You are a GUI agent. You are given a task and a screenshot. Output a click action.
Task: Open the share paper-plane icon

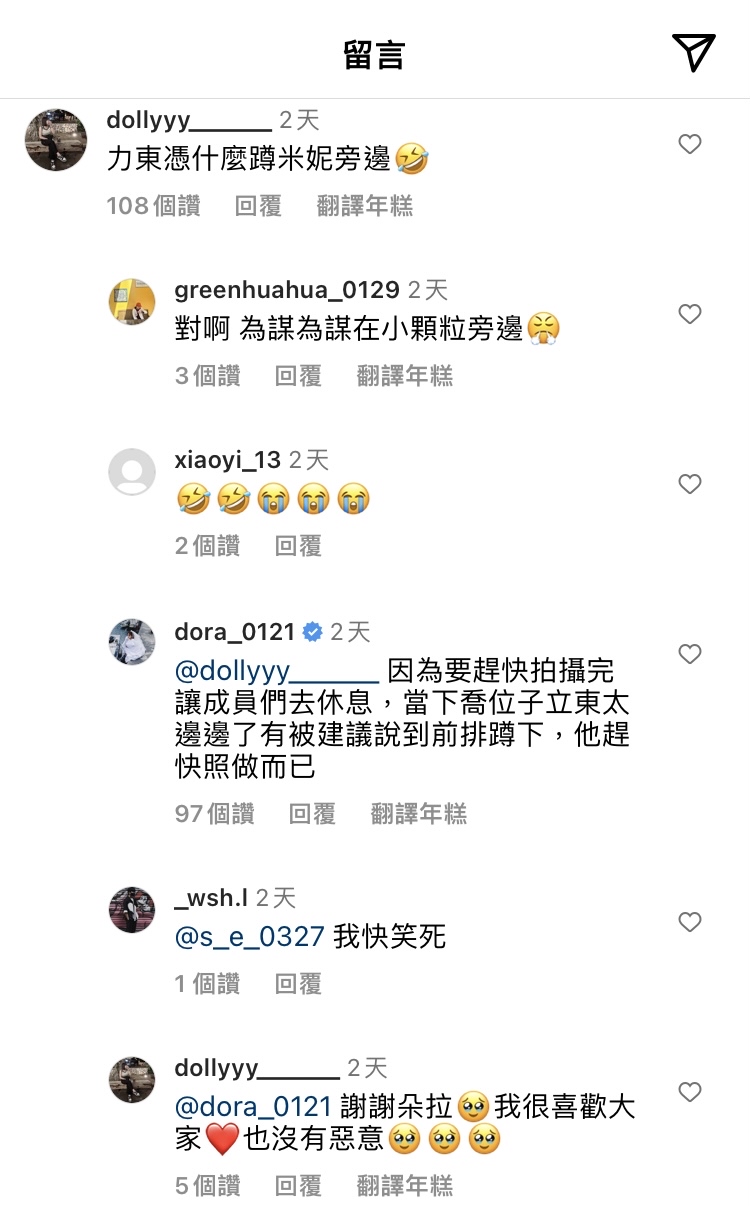[x=693, y=52]
